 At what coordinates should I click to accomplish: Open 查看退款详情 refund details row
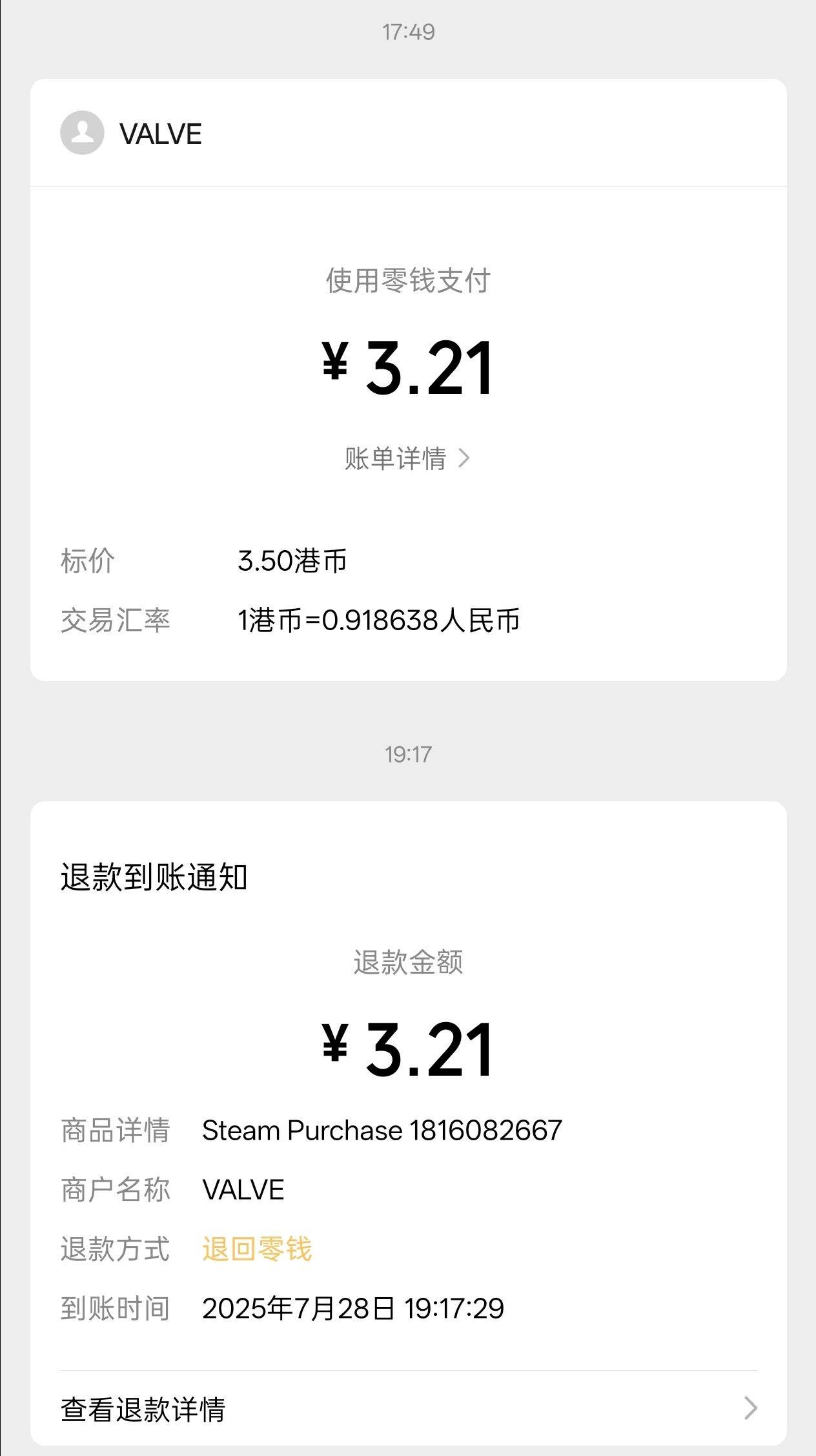408,1409
